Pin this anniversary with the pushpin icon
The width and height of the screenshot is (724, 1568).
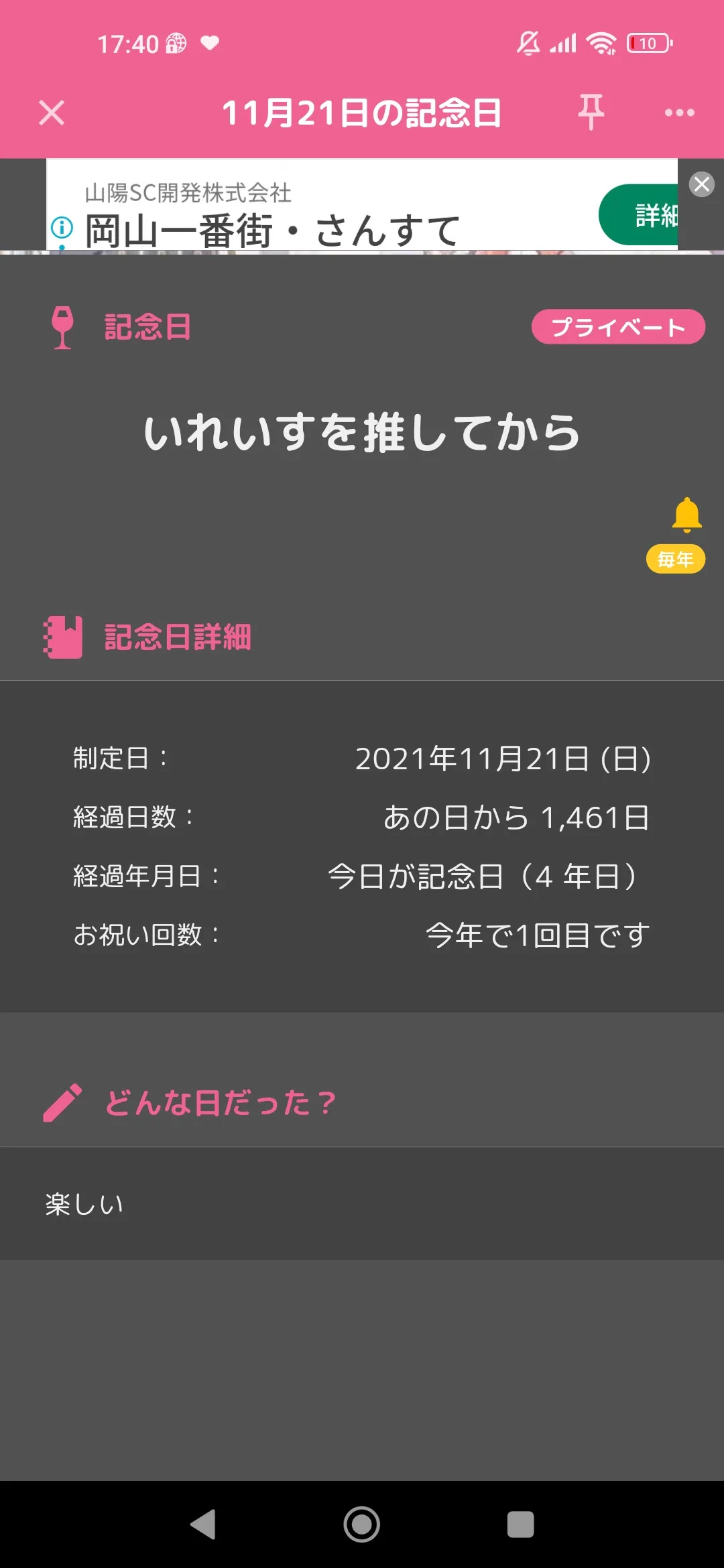(x=591, y=112)
